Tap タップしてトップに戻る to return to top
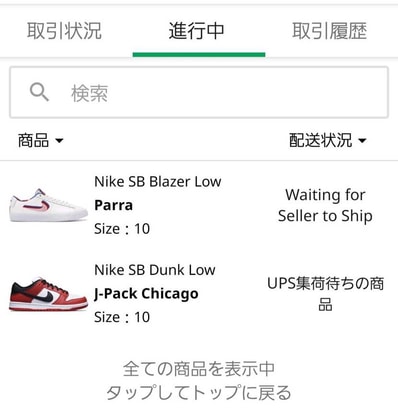This screenshot has height=416, width=398. point(199,392)
